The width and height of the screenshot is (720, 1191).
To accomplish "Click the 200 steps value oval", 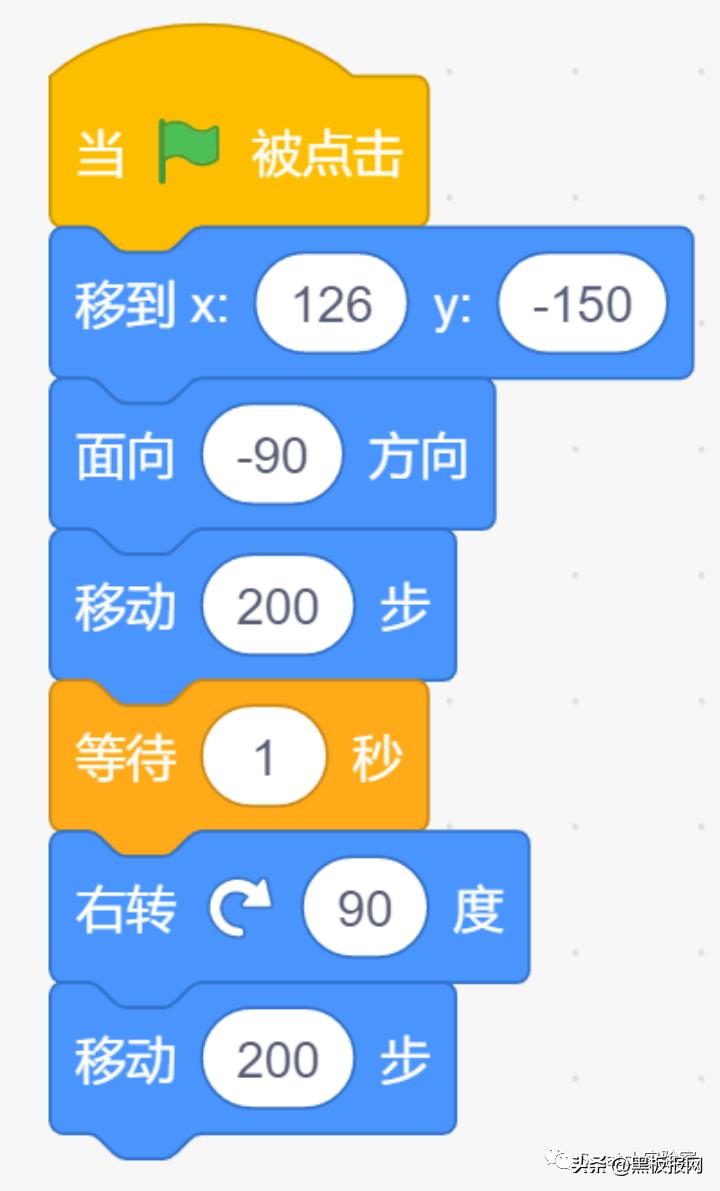I will tap(278, 605).
